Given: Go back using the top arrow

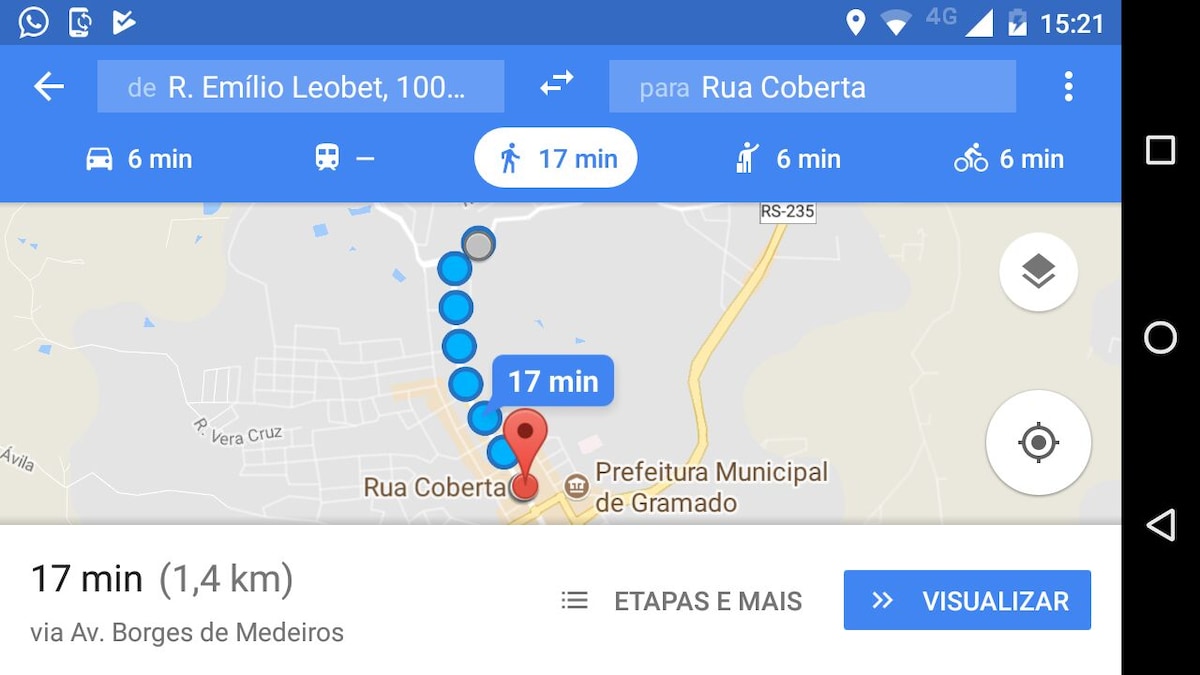Looking at the screenshot, I should tap(49, 87).
